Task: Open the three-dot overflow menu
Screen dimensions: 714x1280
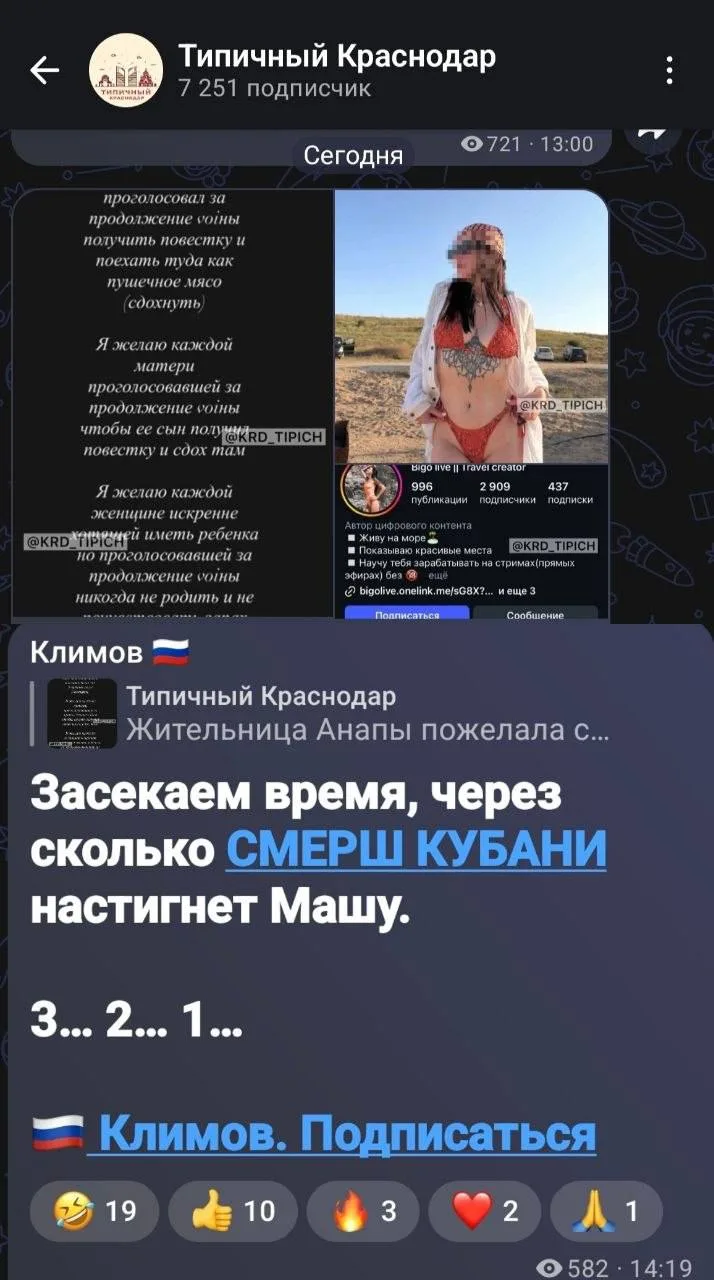Action: (669, 70)
